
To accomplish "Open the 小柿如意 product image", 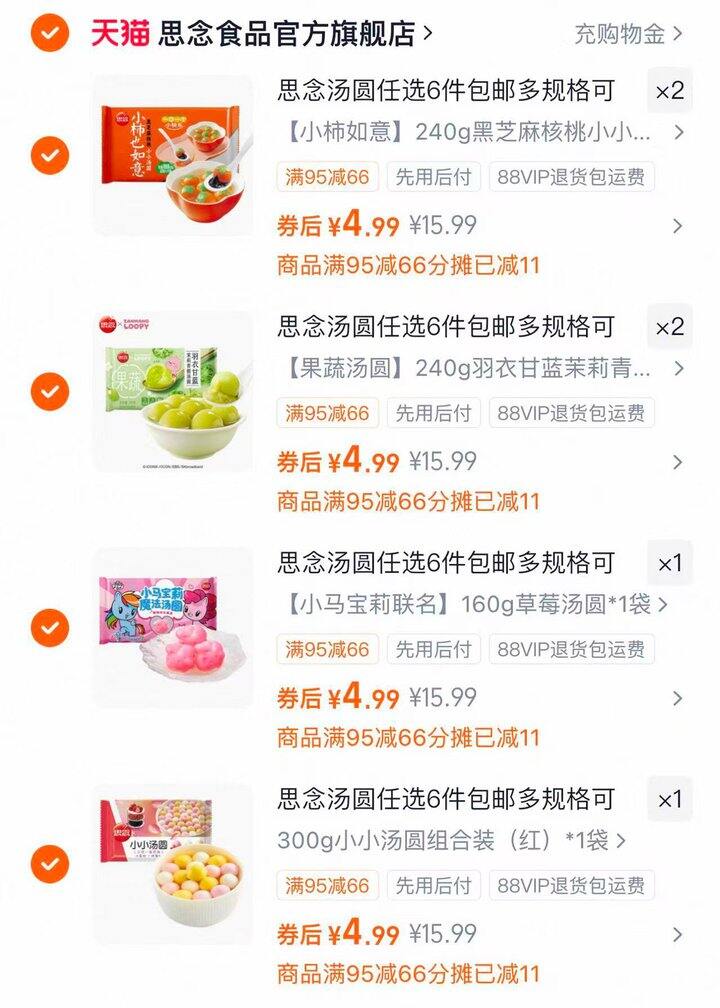I will pyautogui.click(x=172, y=155).
